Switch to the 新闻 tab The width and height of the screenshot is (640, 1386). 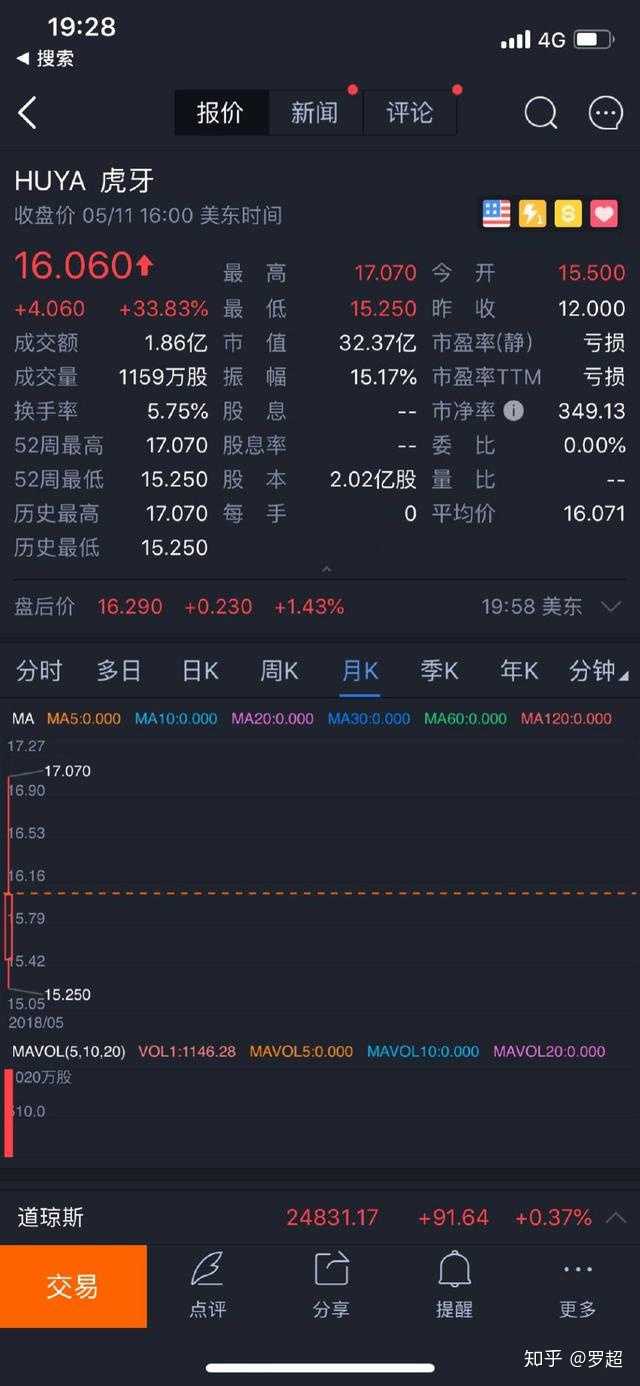pos(315,113)
